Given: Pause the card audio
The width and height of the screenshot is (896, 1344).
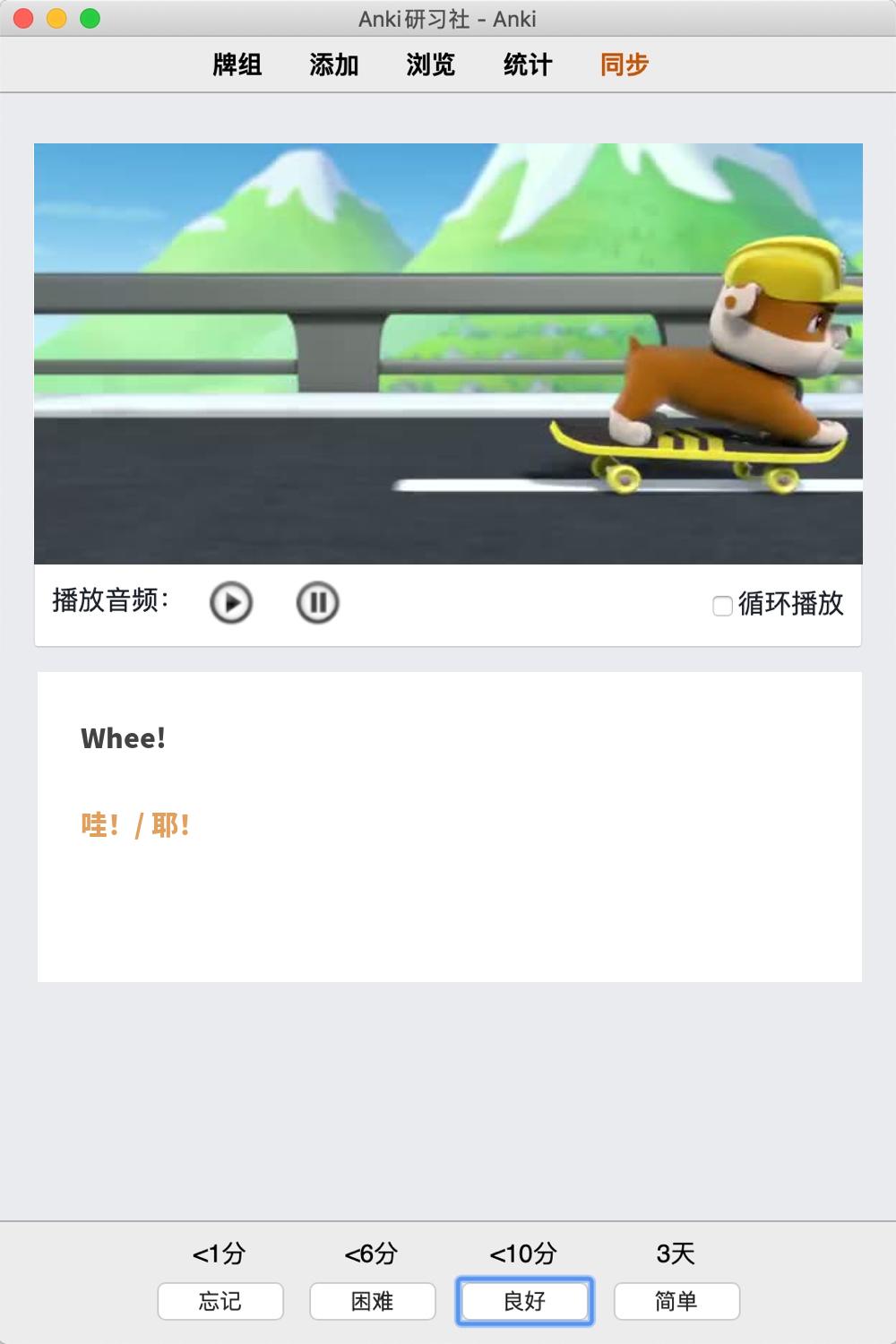Looking at the screenshot, I should [x=317, y=603].
